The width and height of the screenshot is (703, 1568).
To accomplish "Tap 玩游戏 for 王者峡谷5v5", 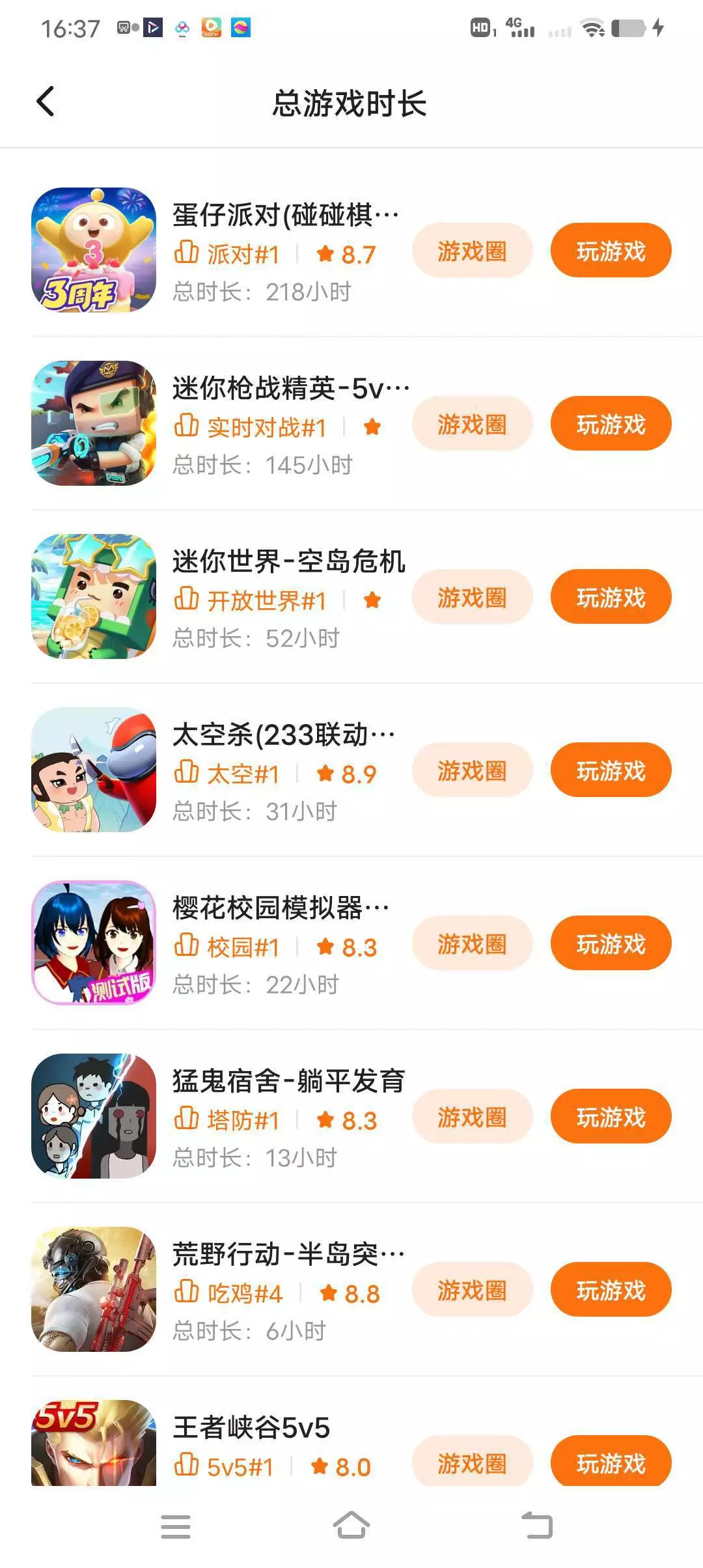I will (611, 1461).
